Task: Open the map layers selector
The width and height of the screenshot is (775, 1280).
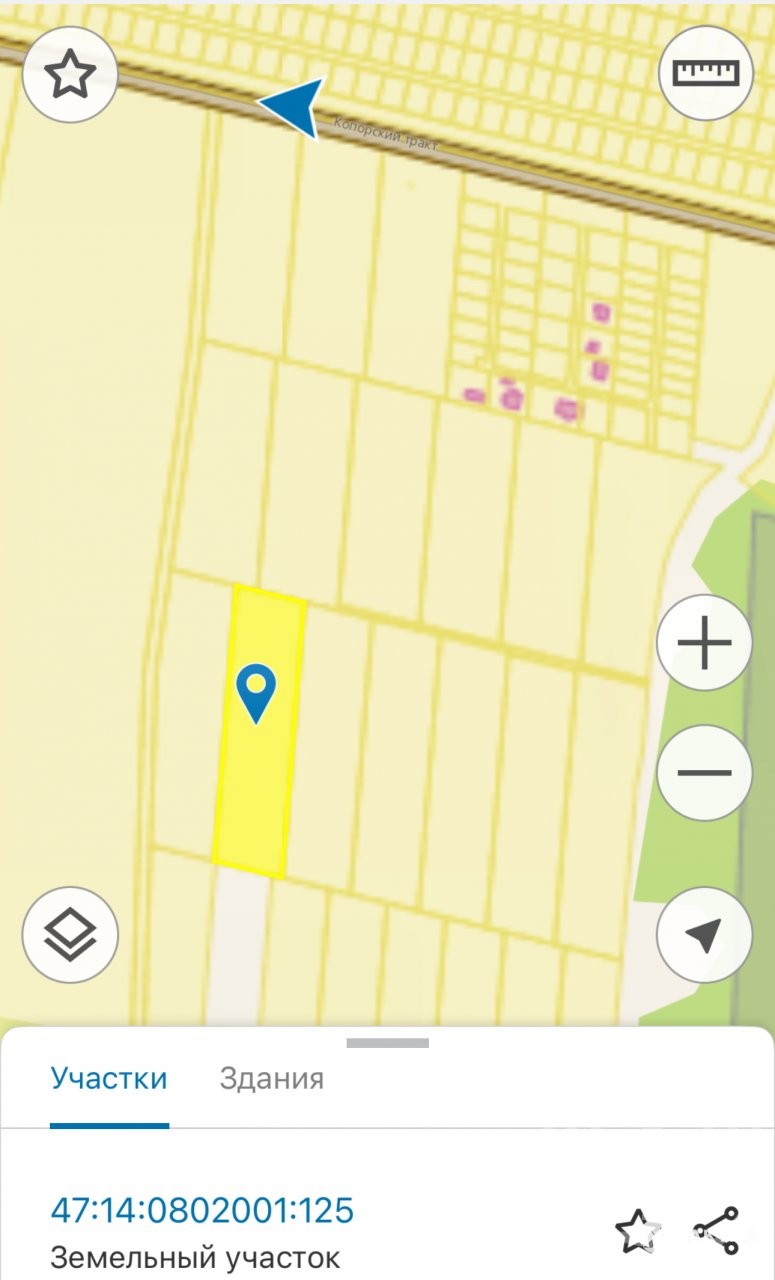Action: [x=70, y=935]
